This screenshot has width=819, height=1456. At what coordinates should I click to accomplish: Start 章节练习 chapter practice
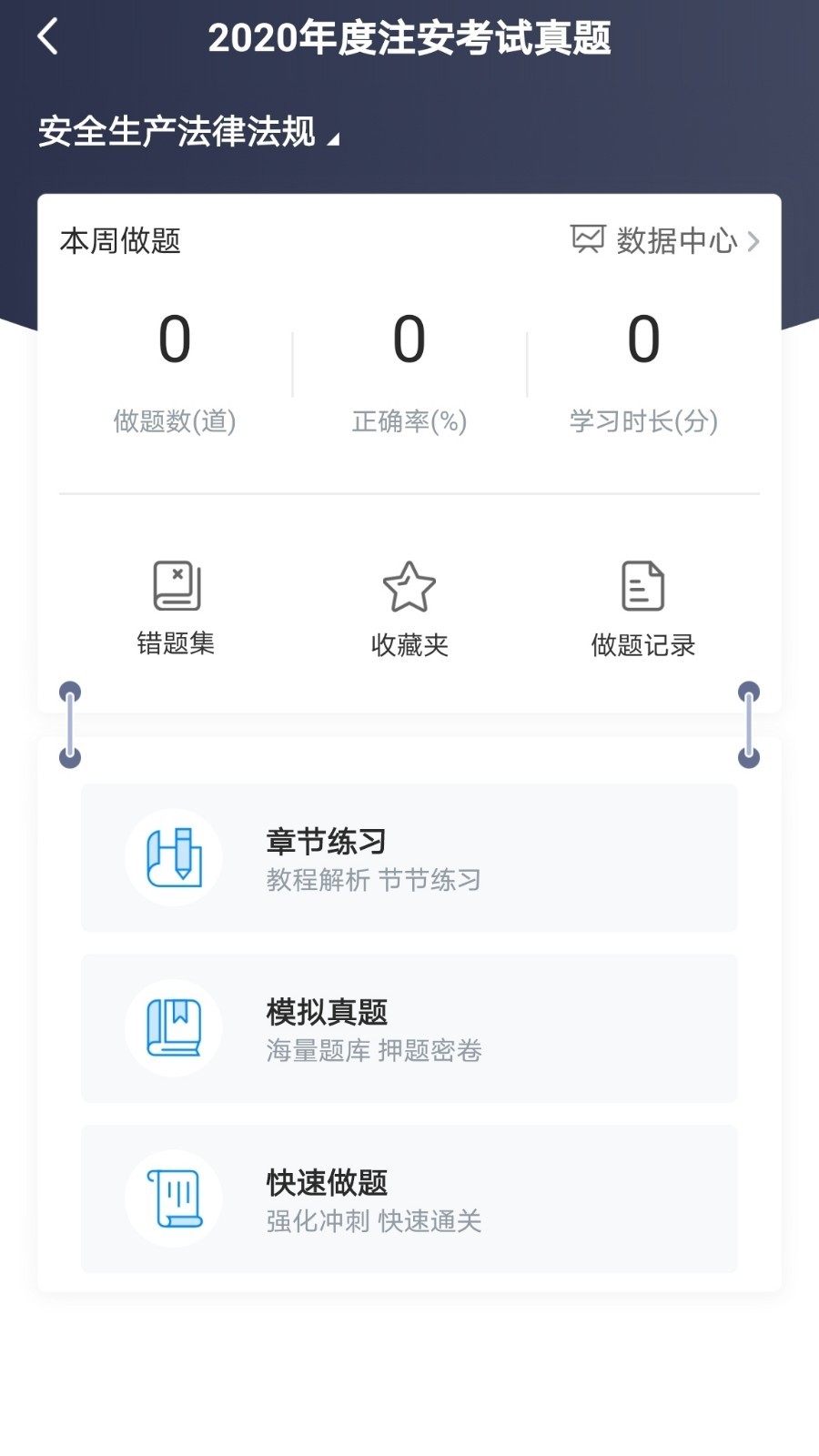tap(409, 857)
